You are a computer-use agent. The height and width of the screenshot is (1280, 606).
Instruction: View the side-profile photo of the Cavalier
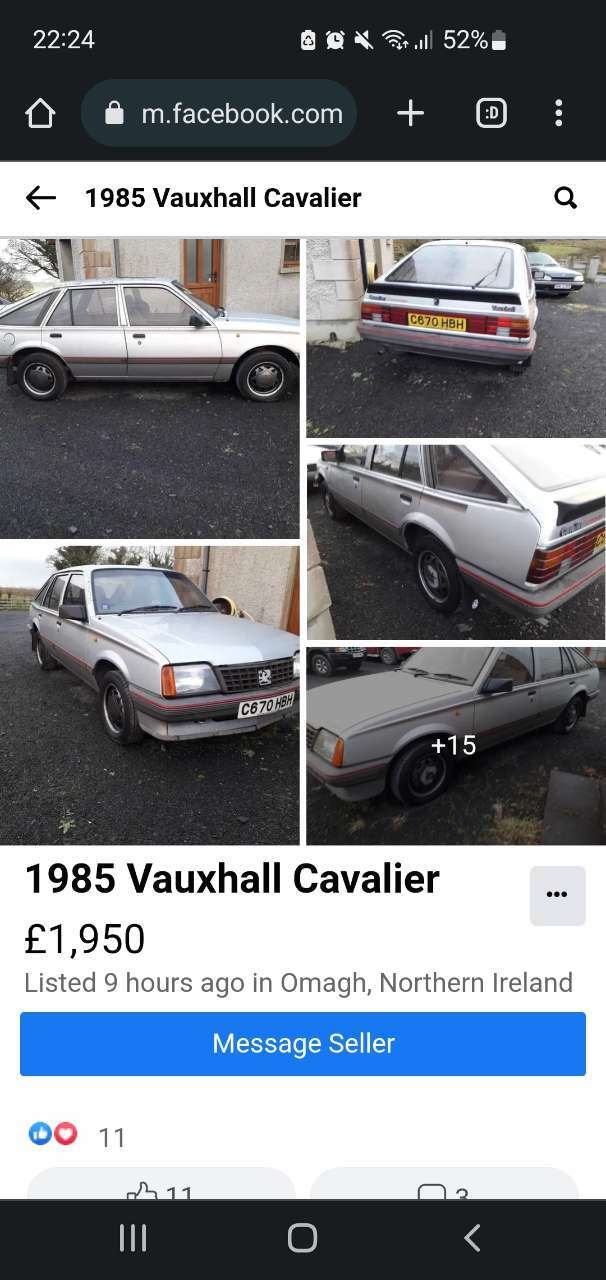[150, 388]
